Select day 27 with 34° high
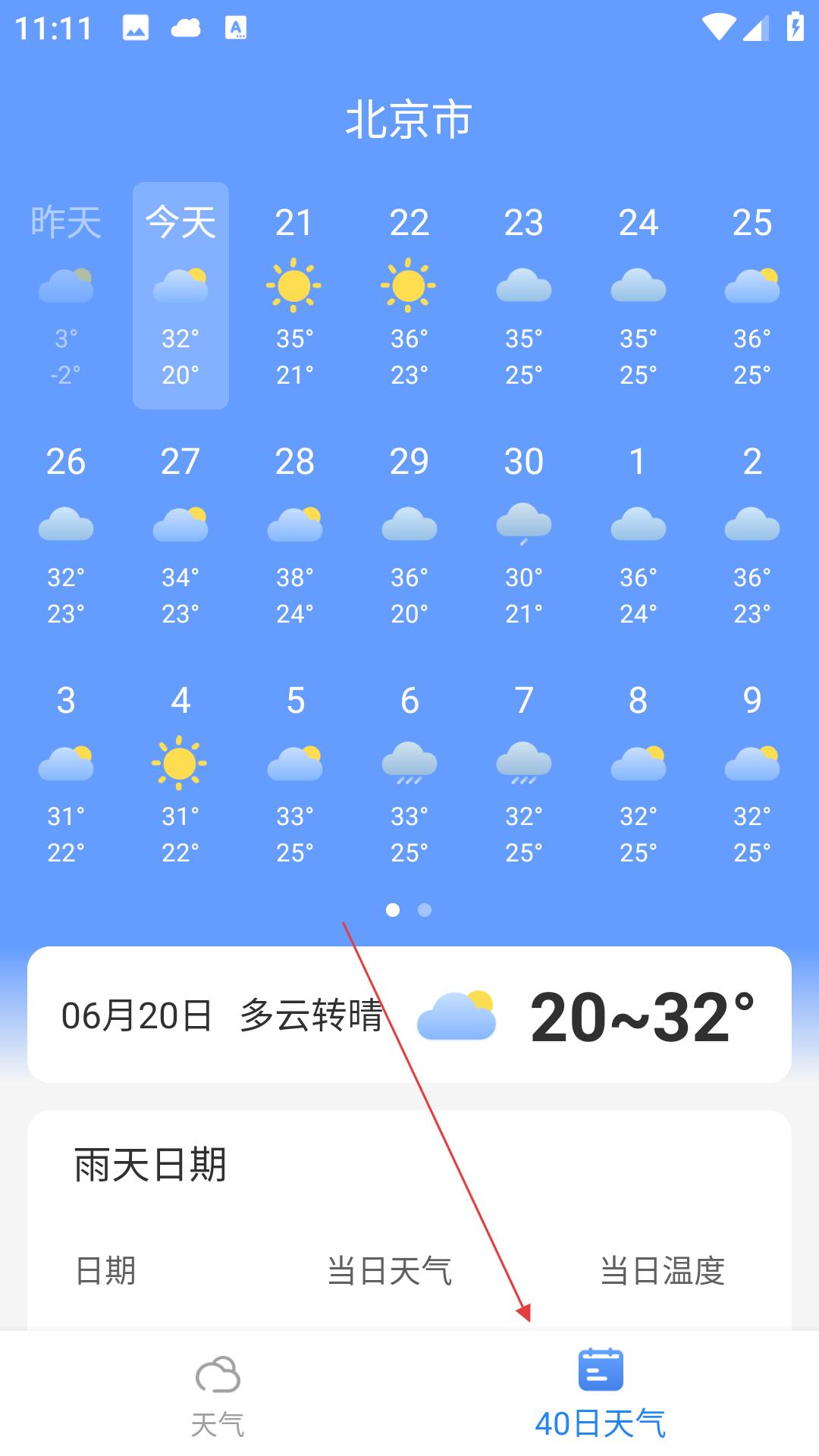819x1456 pixels. 180,535
